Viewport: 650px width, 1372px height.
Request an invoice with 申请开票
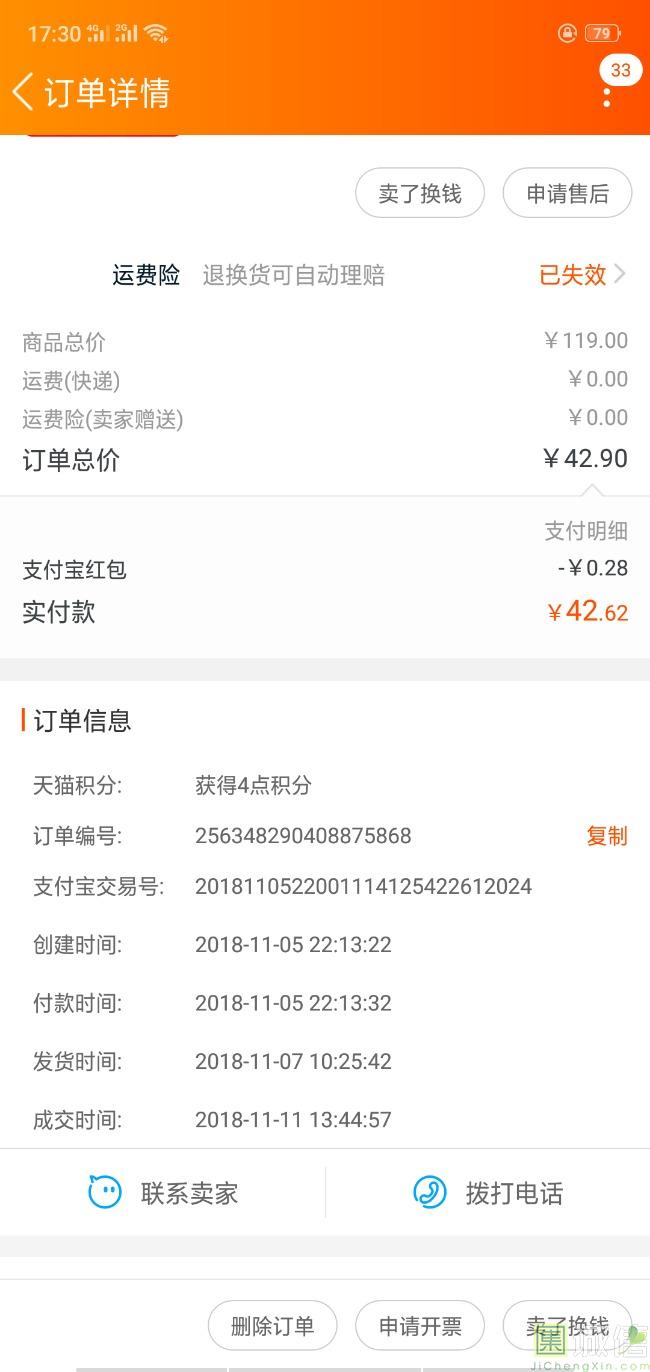420,1326
